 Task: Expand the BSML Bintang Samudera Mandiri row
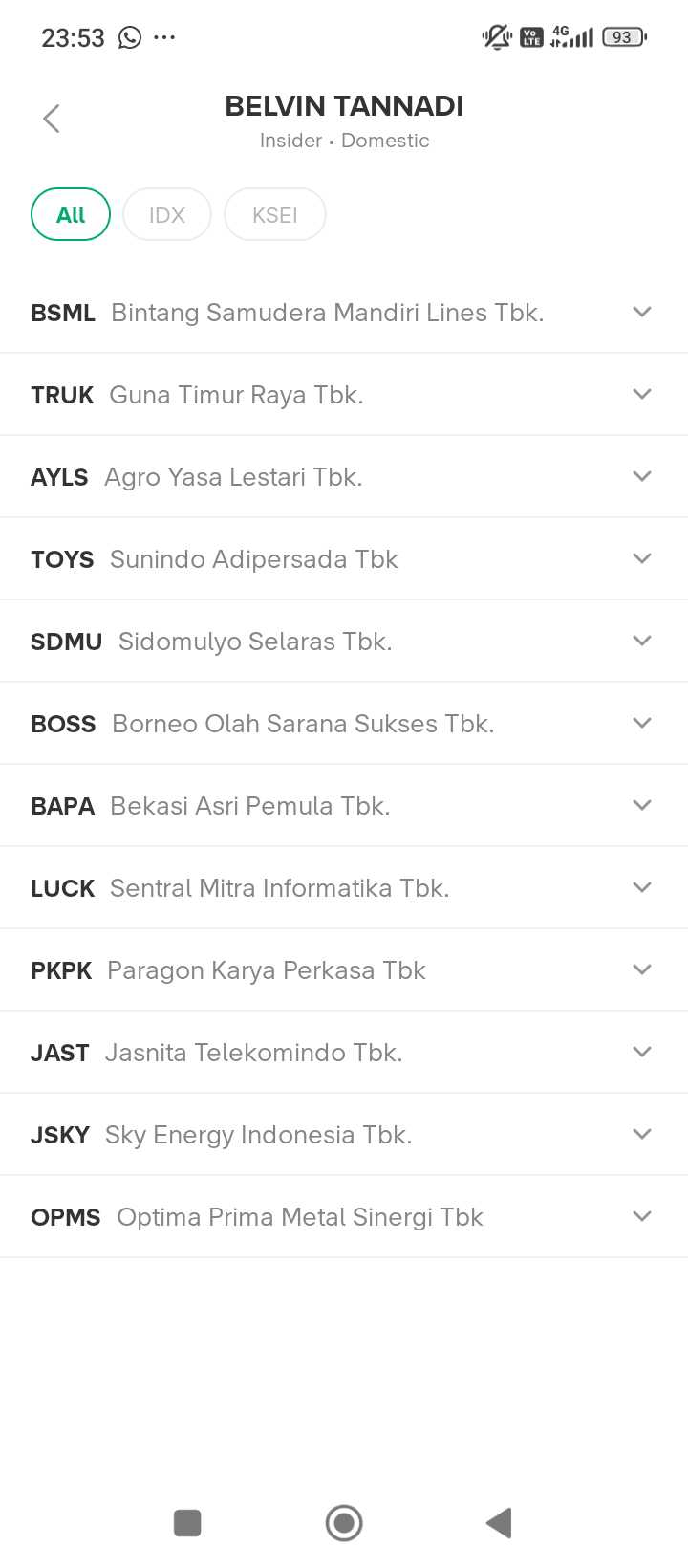(x=642, y=313)
